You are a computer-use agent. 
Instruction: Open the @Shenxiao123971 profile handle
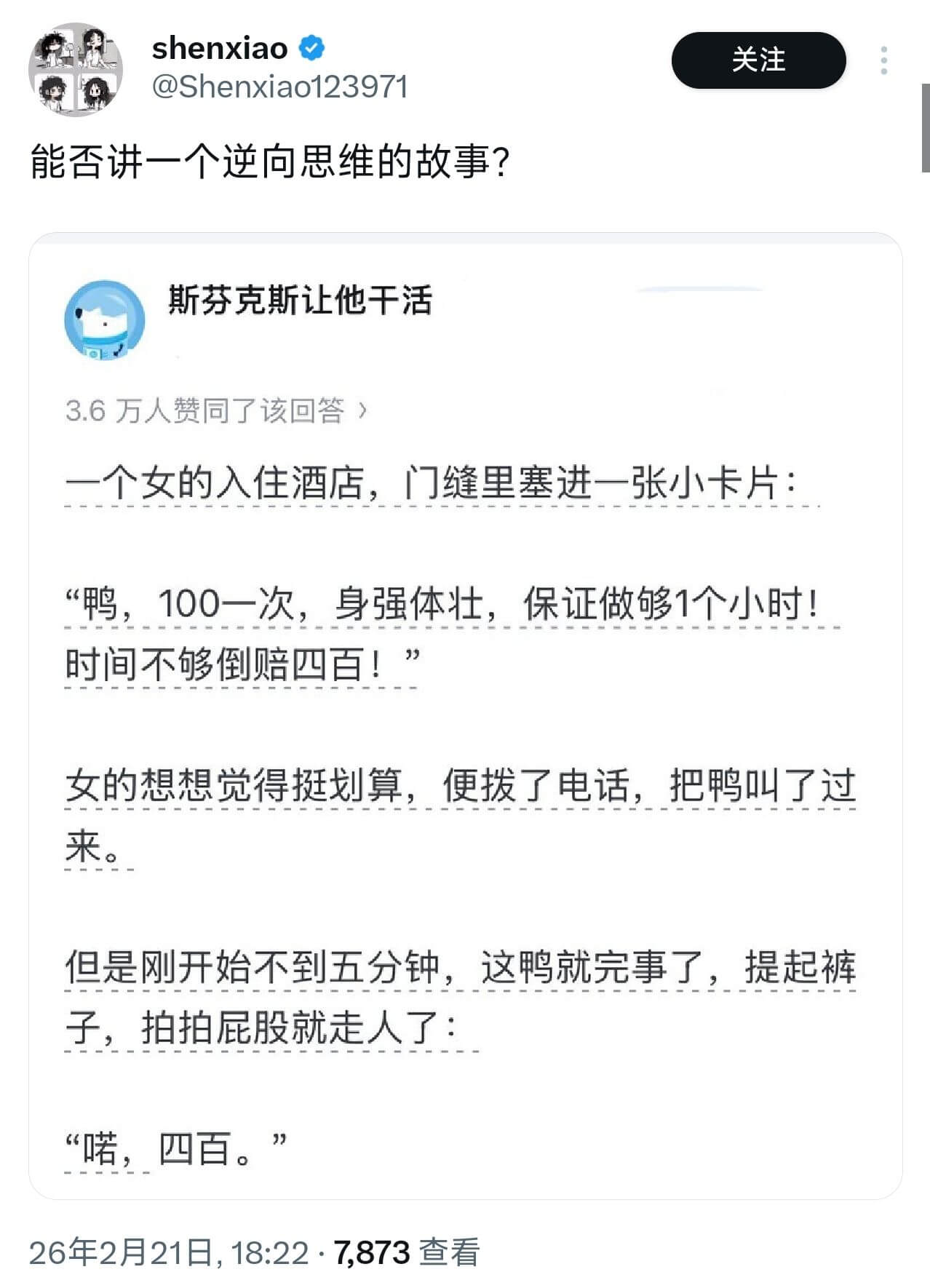click(x=280, y=87)
